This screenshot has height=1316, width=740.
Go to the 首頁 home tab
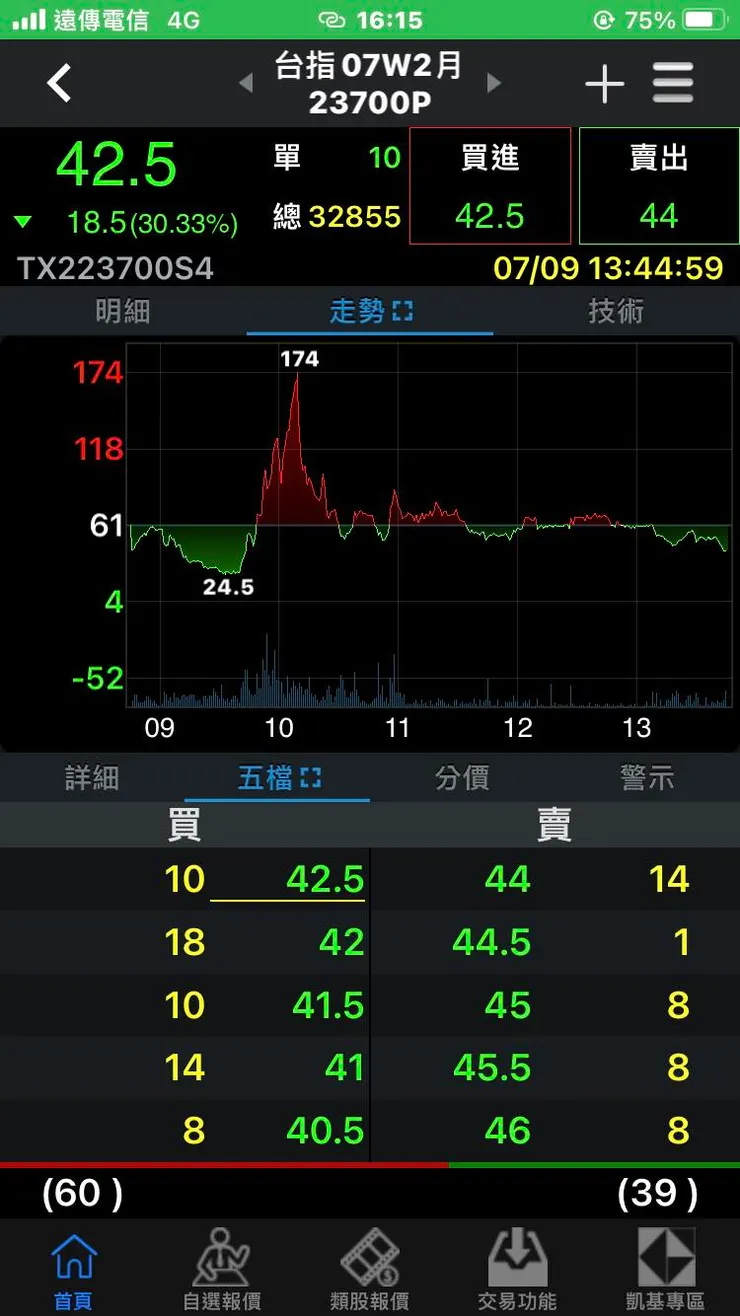(74, 1270)
